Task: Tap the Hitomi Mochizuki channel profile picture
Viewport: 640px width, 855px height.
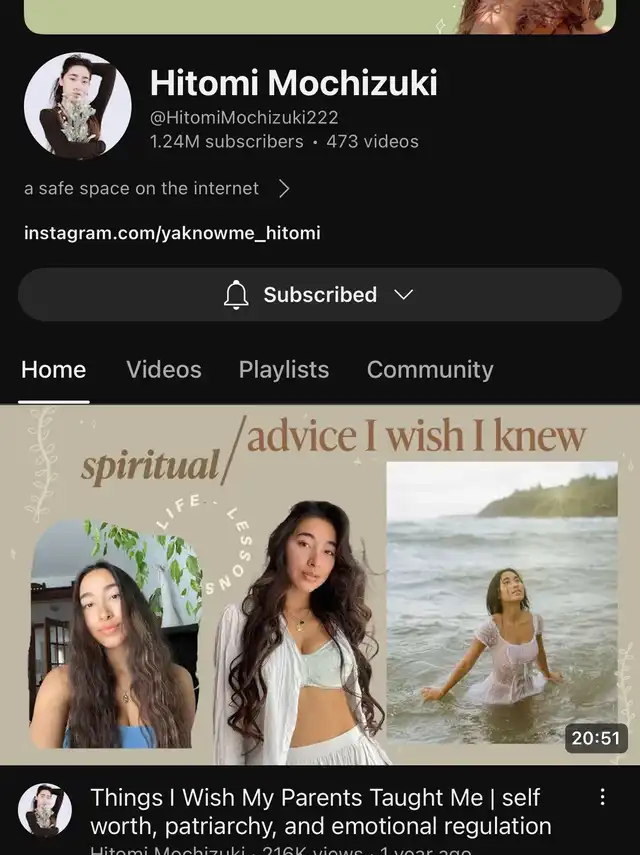Action: click(77, 106)
